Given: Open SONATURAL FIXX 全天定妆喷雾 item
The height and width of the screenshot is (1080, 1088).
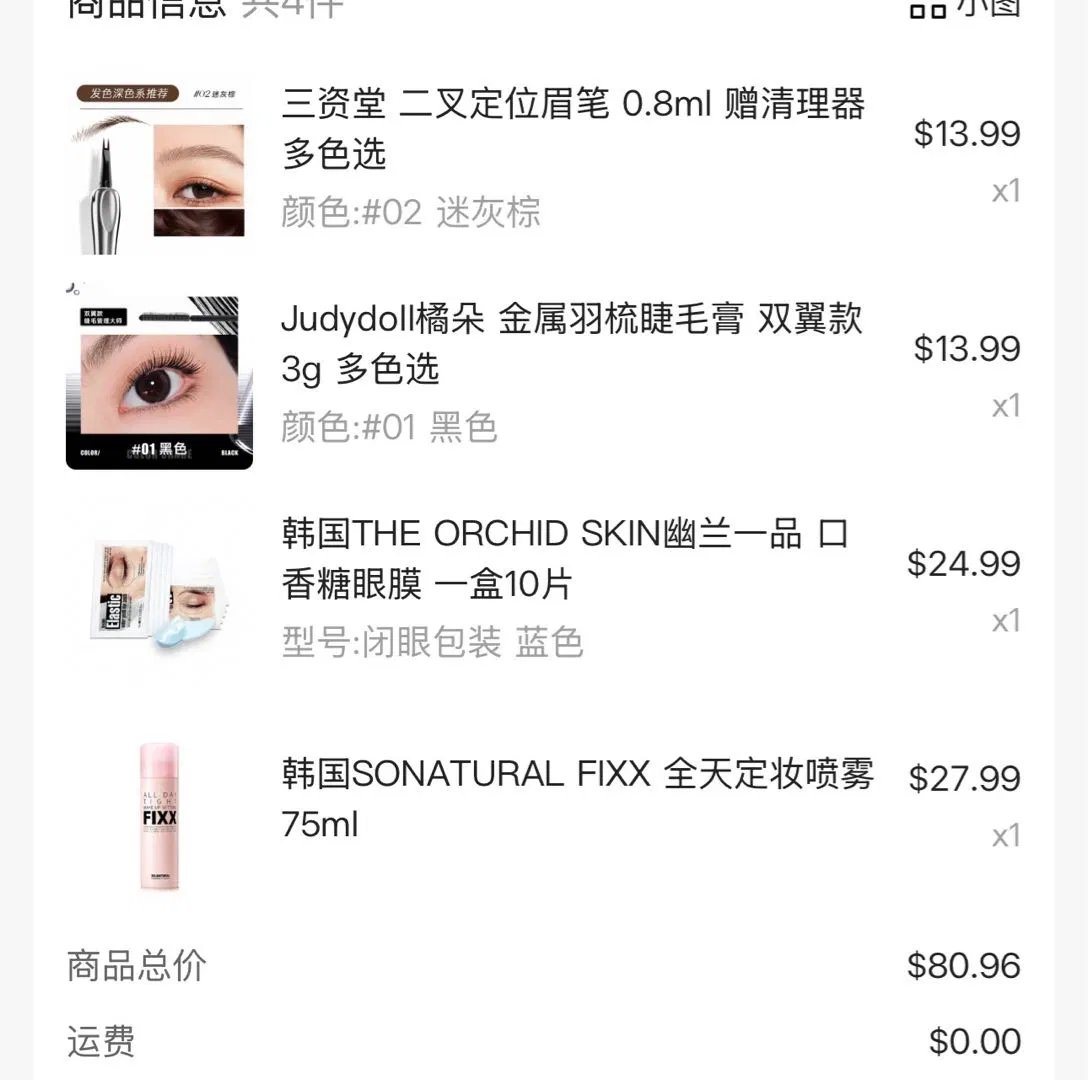Looking at the screenshot, I should pos(577,798).
